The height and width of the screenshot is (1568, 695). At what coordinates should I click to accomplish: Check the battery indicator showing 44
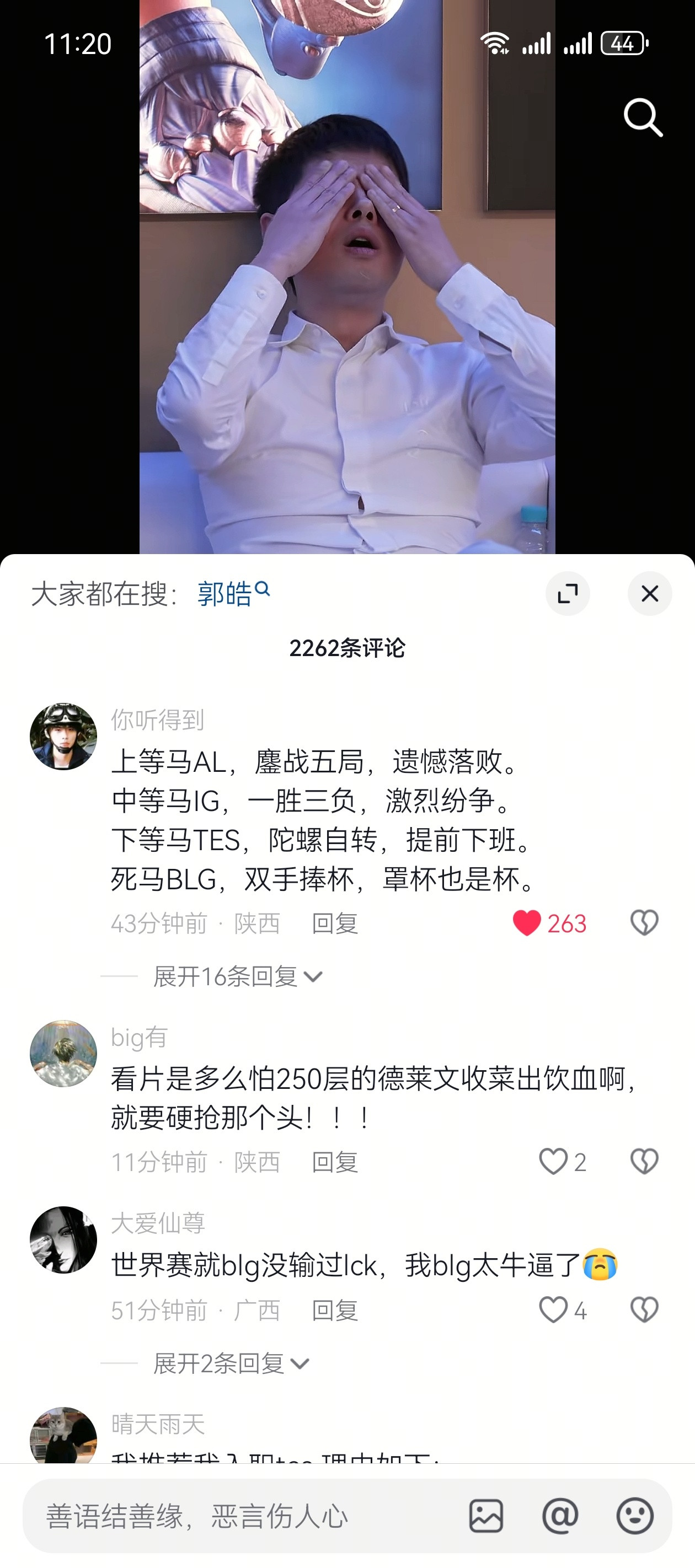623,43
